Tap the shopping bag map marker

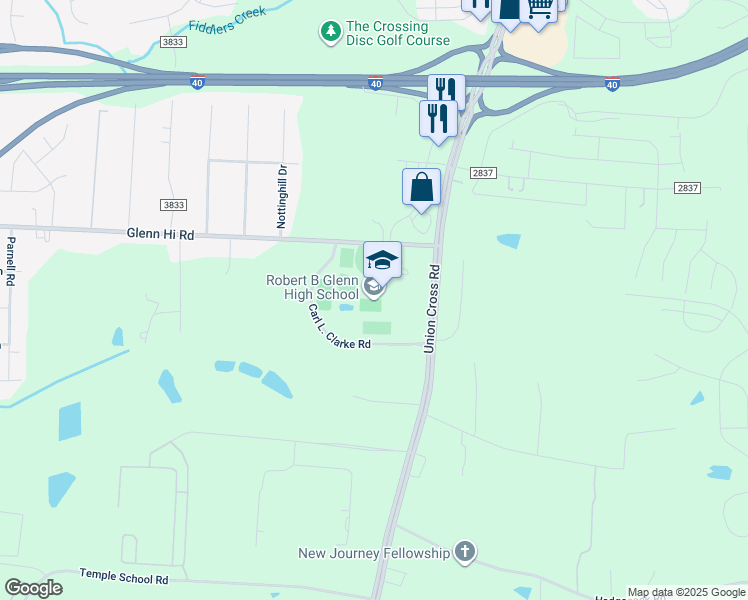[421, 187]
